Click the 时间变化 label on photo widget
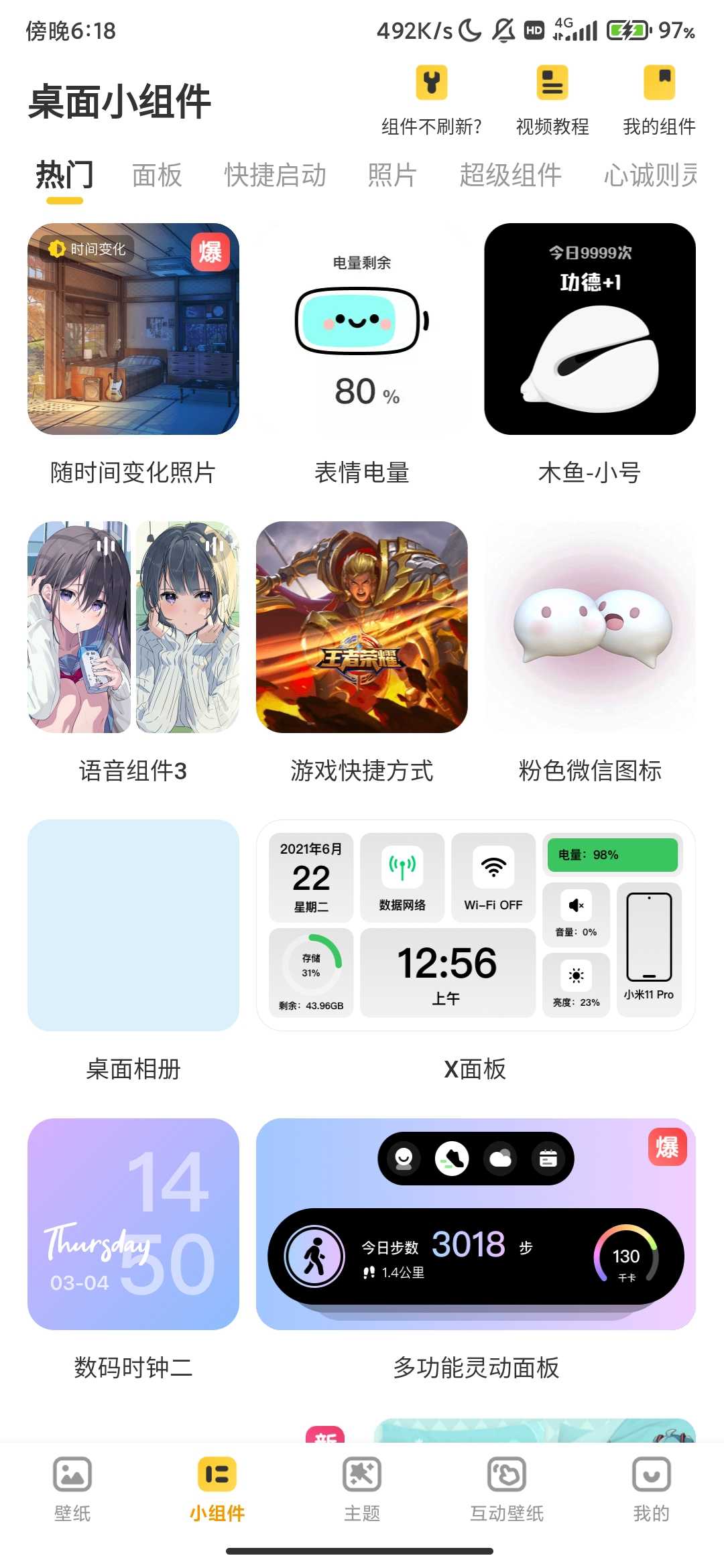The height and width of the screenshot is (1568, 724). [x=88, y=249]
